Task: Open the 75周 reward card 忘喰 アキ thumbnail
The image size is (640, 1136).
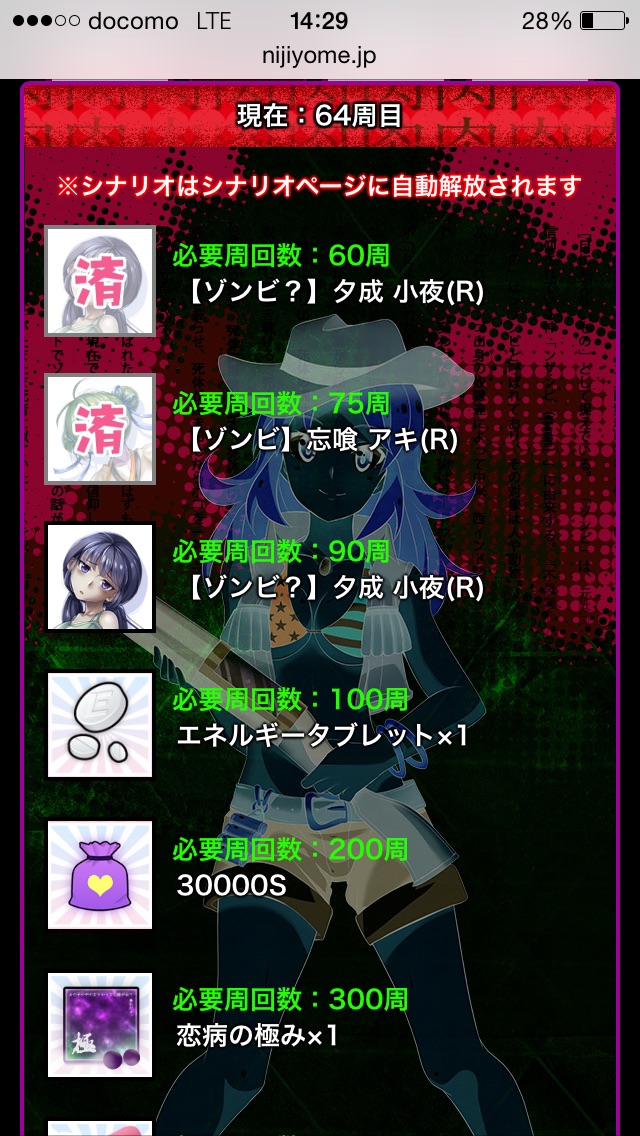Action: [x=100, y=430]
